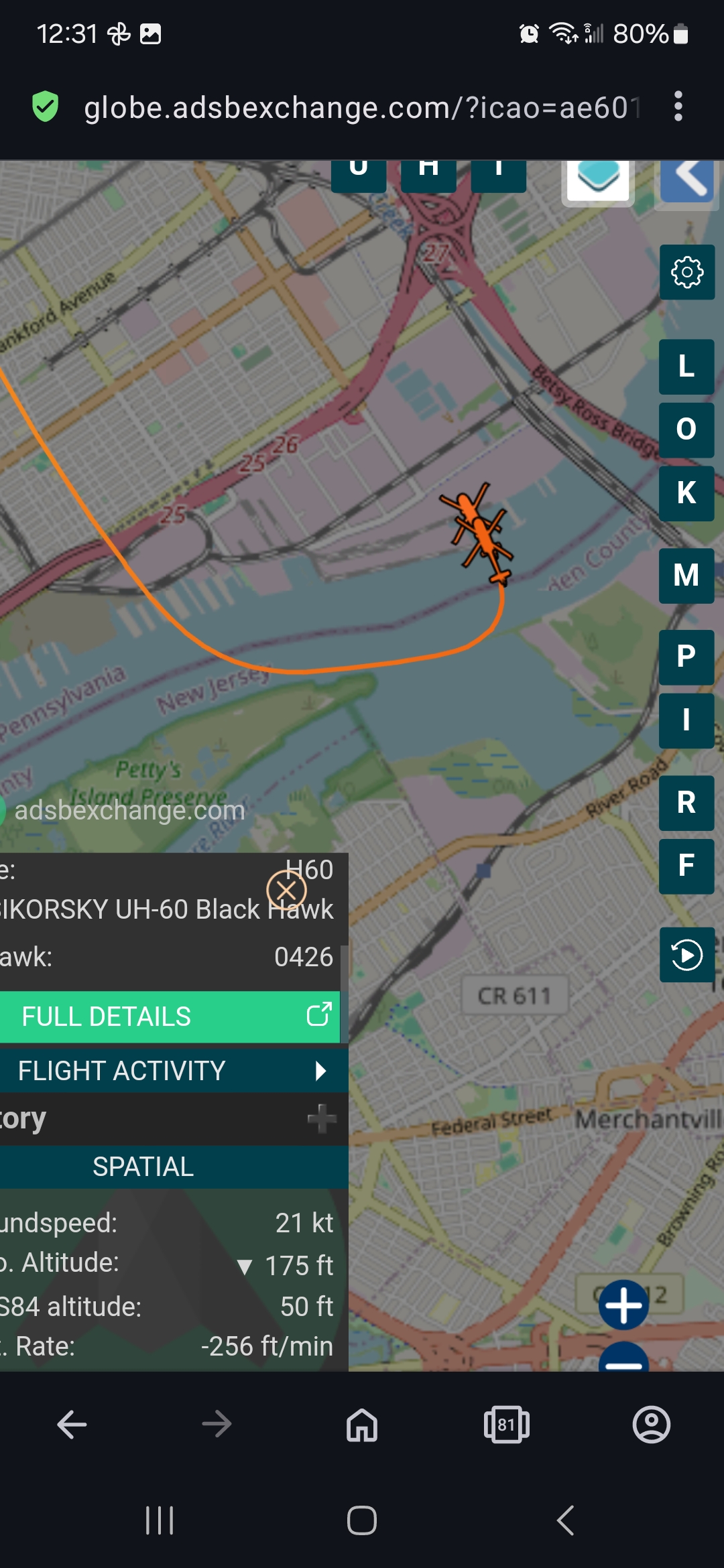Tap the P map button

[686, 657]
